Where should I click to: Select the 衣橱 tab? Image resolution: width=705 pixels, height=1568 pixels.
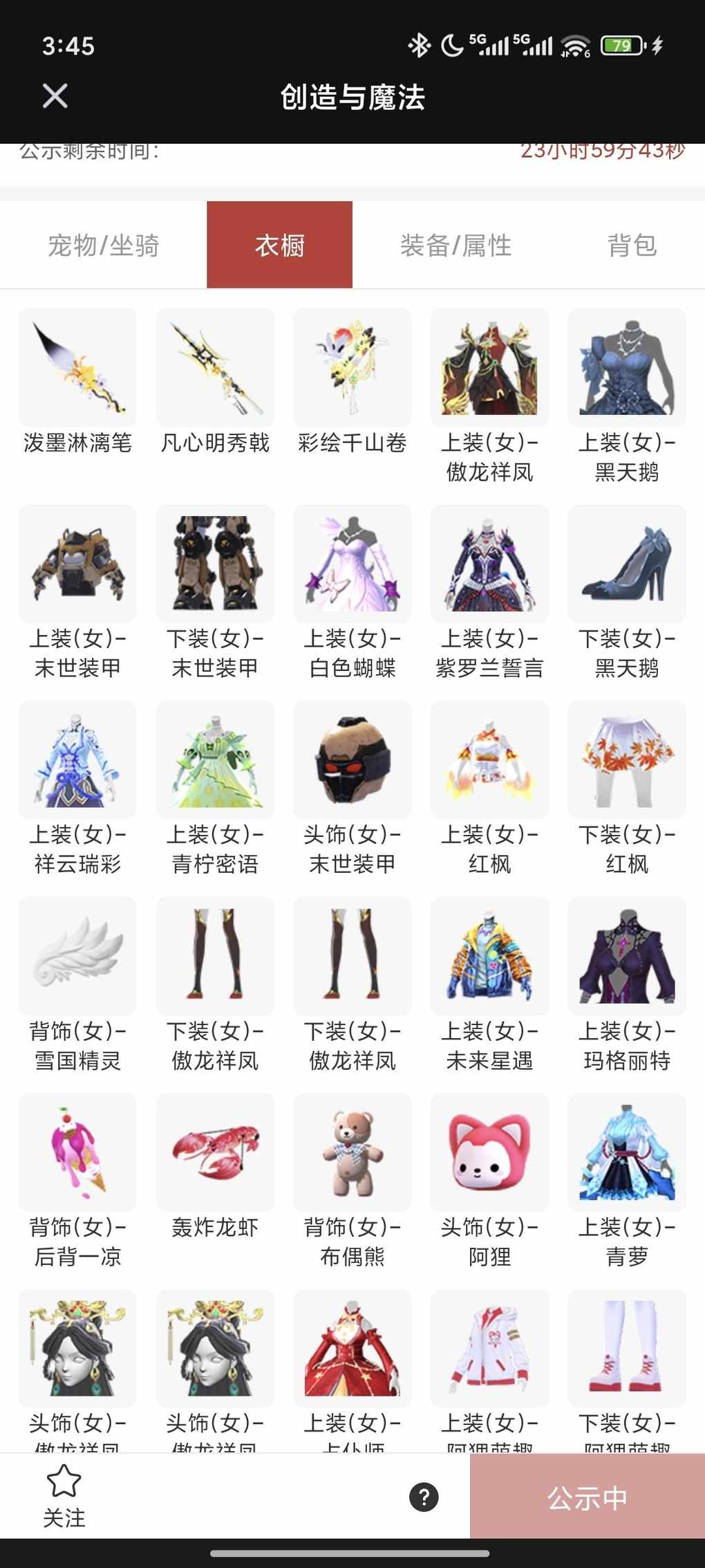(279, 245)
